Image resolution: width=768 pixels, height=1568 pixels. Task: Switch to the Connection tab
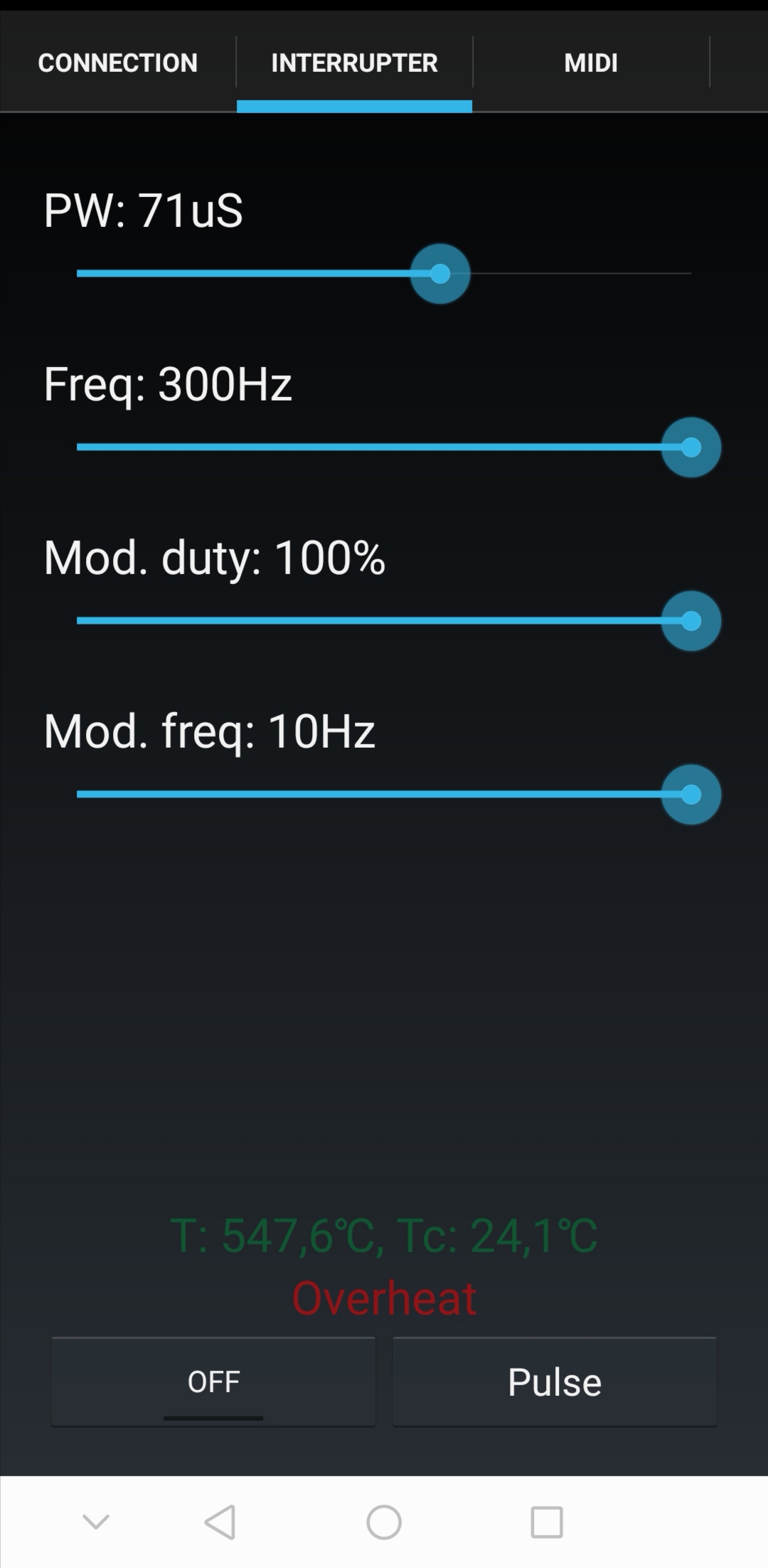pos(117,63)
